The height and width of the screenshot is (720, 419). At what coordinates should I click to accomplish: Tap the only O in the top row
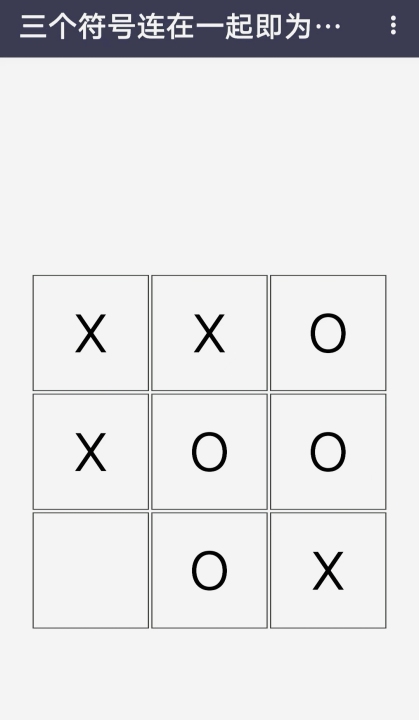(328, 333)
